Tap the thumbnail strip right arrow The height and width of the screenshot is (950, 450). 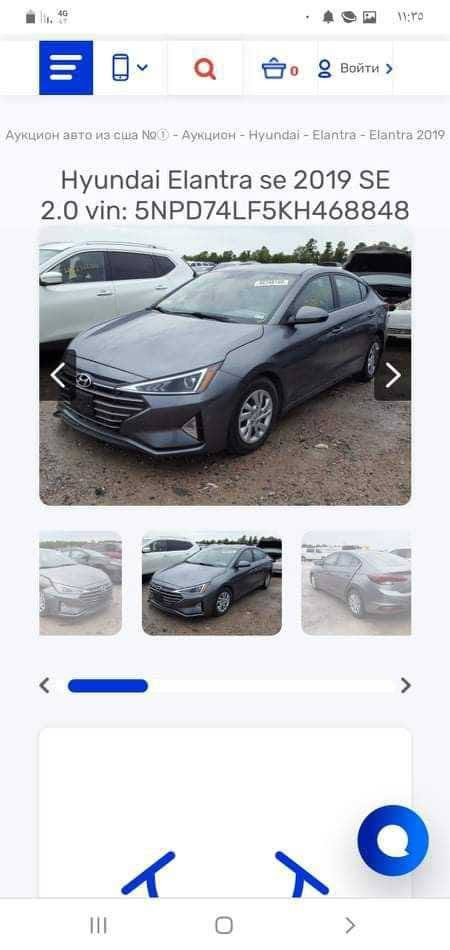[406, 685]
